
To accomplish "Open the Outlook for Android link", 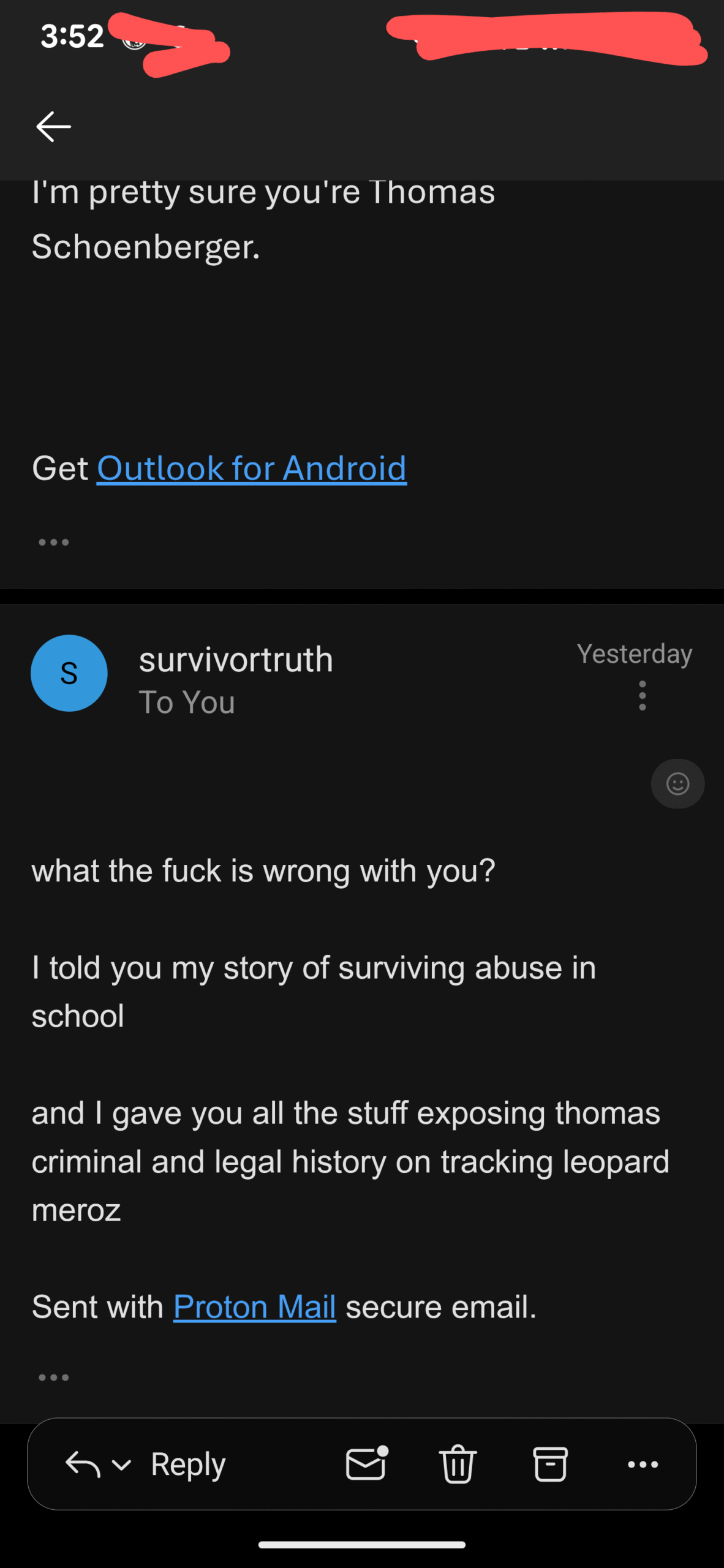I will [x=252, y=469].
